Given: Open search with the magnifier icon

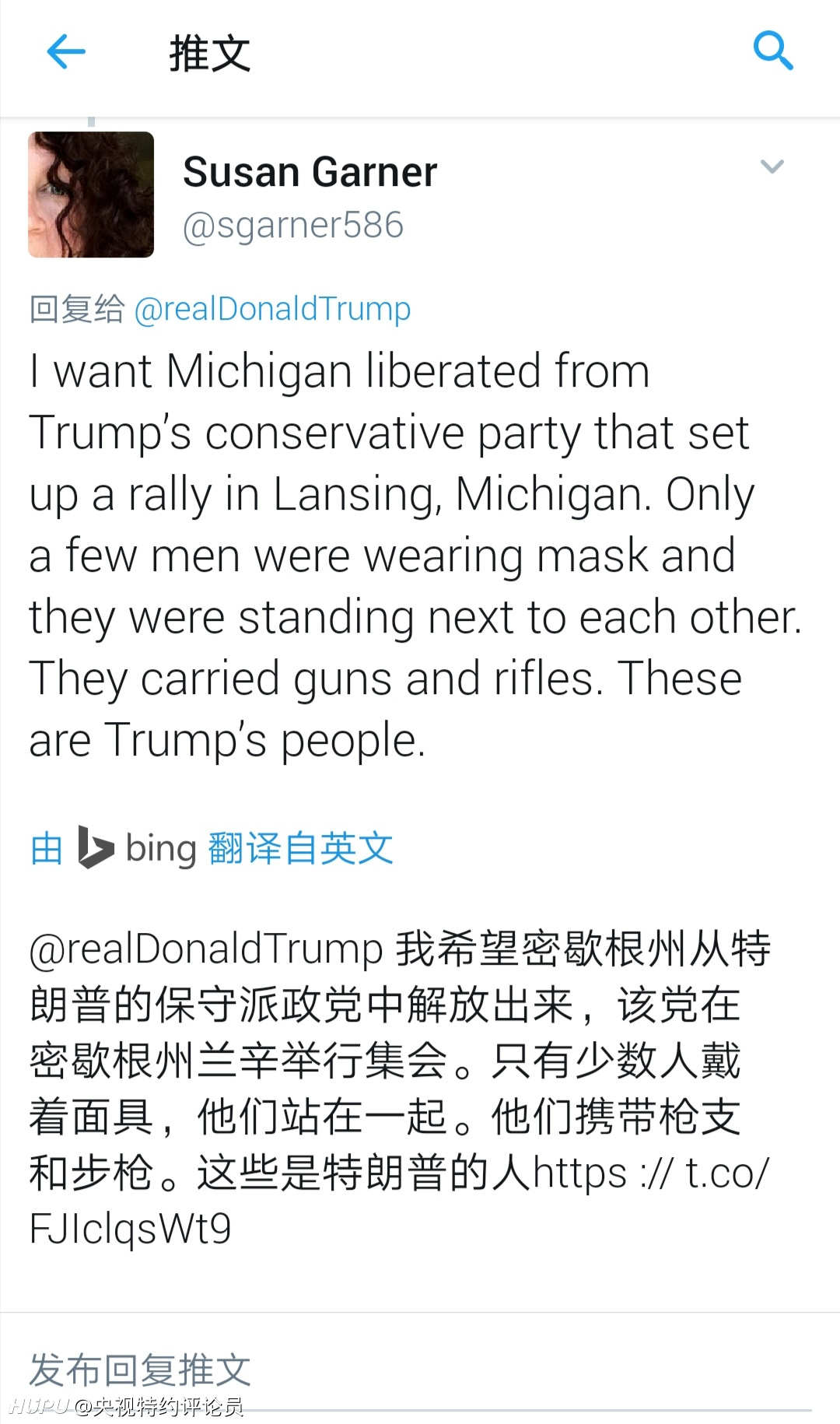Looking at the screenshot, I should point(773,51).
